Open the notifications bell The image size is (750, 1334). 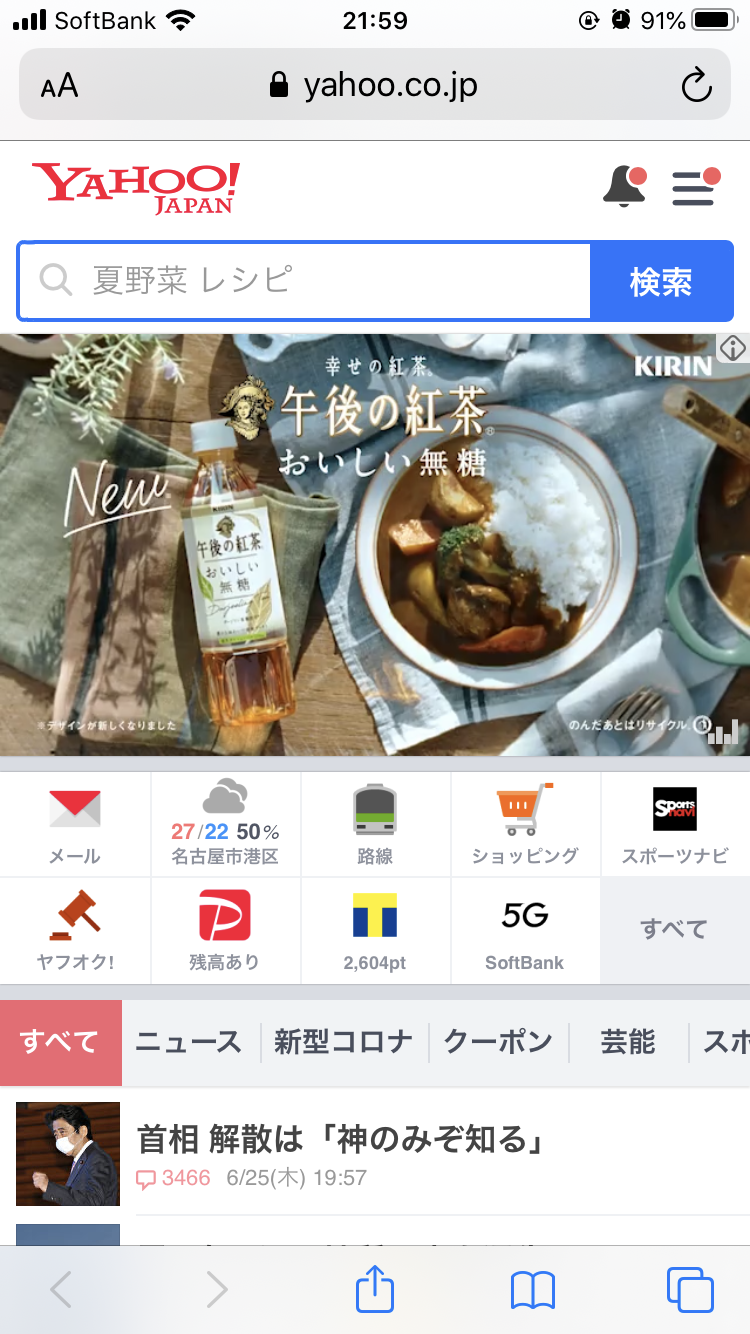624,186
